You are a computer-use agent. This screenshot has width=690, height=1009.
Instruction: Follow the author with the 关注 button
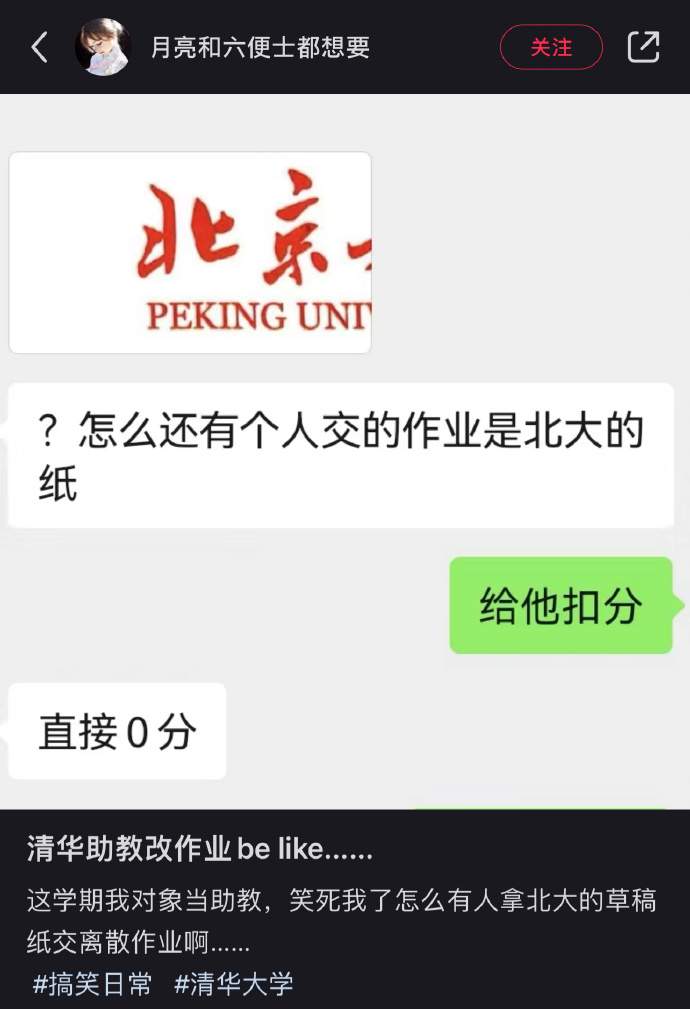(x=551, y=47)
